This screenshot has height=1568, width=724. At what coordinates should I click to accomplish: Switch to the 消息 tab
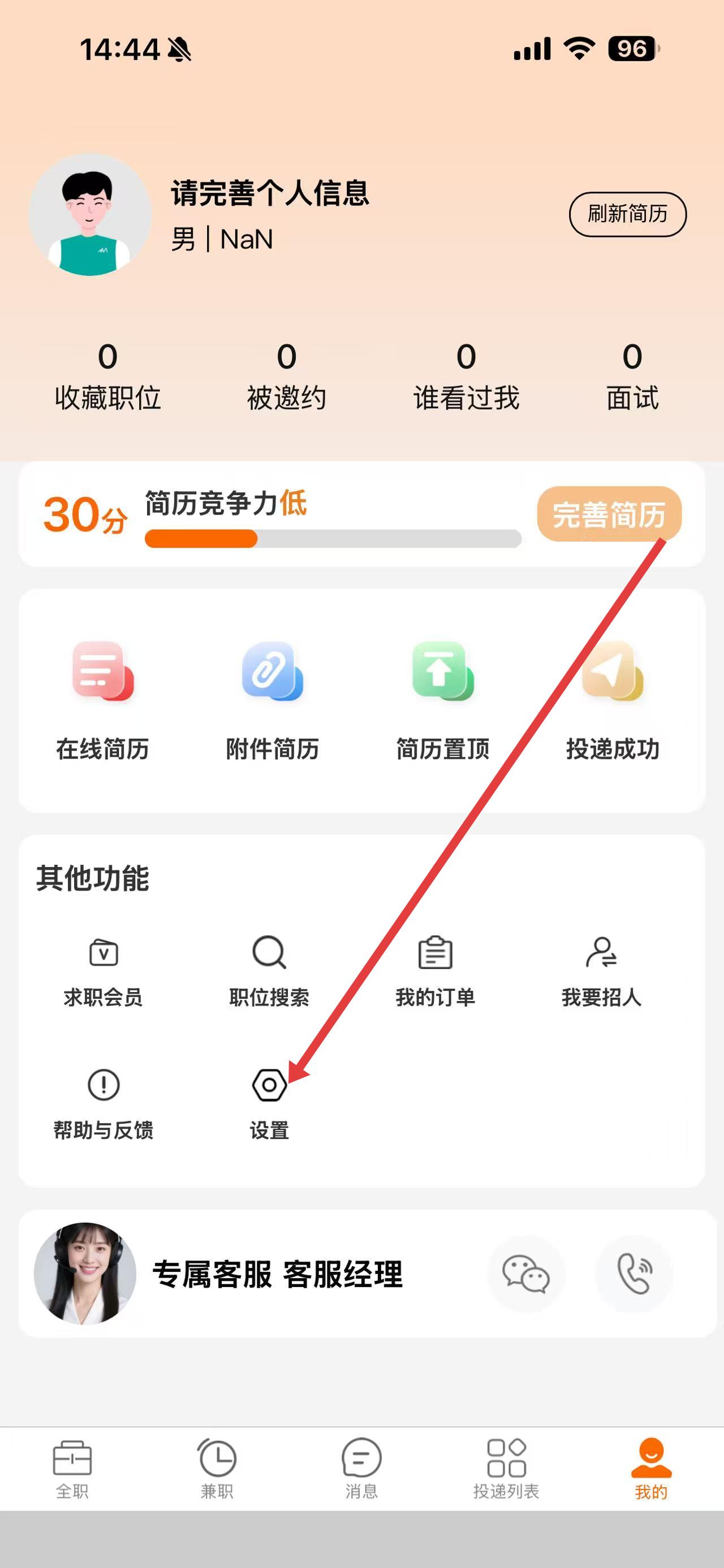tap(361, 1468)
